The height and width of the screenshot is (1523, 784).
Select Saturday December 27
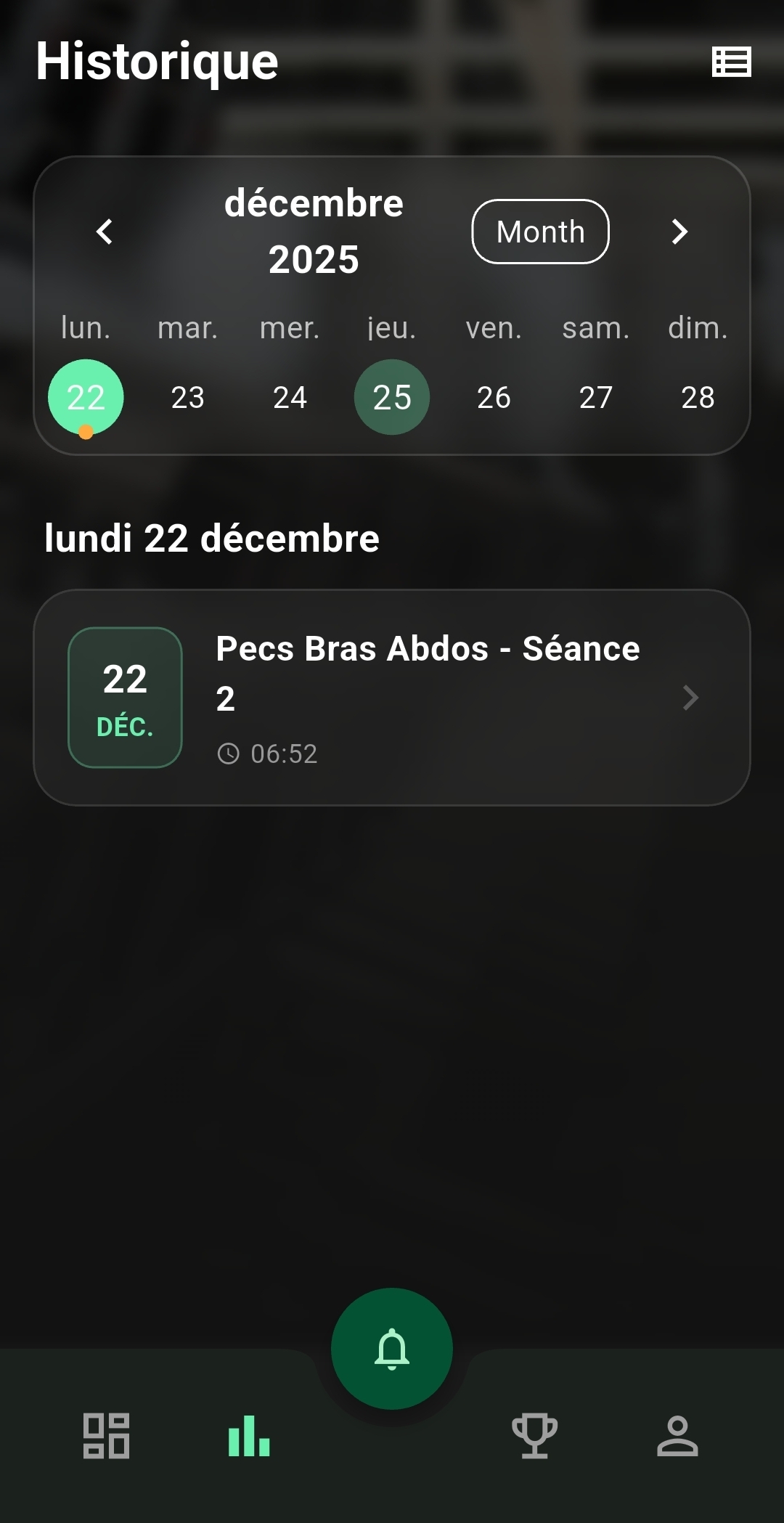coord(595,396)
